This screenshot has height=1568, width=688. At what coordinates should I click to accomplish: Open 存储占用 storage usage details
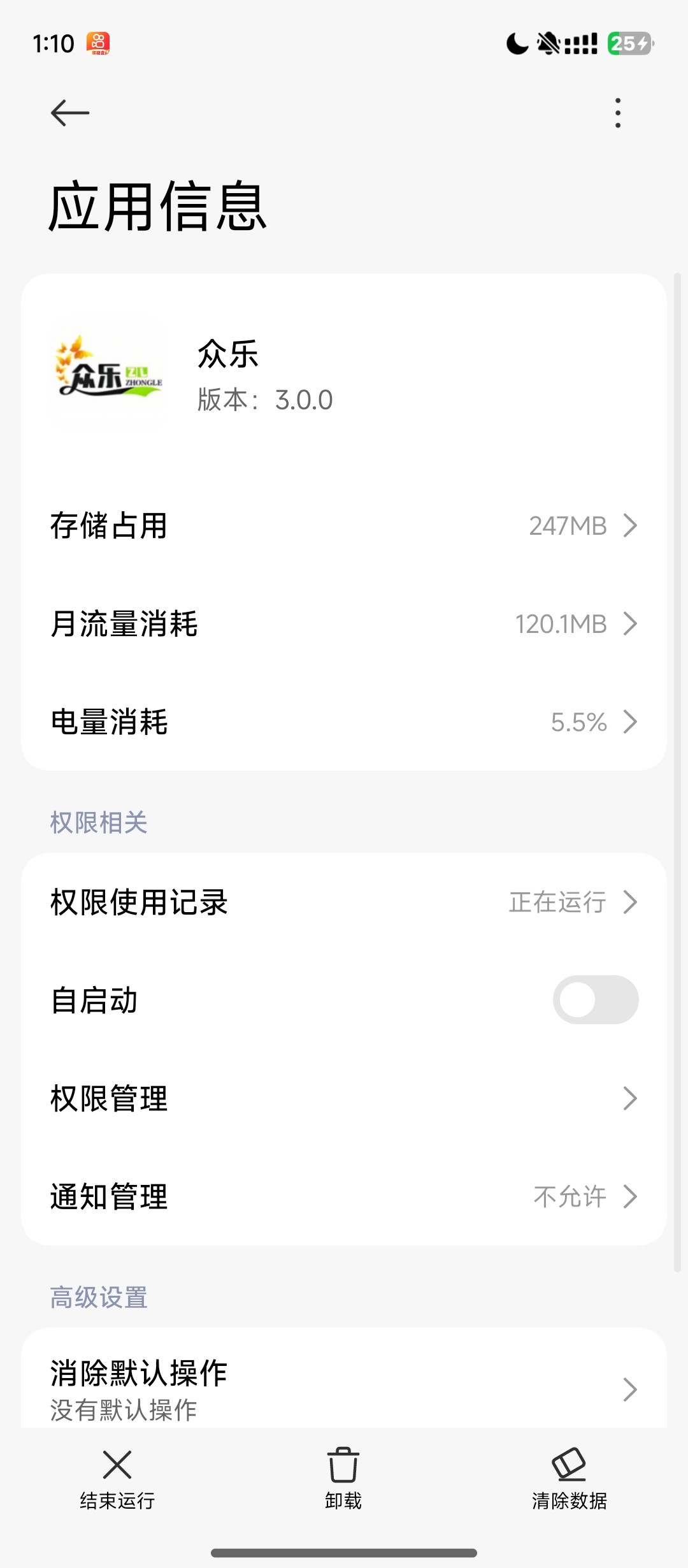pos(344,526)
